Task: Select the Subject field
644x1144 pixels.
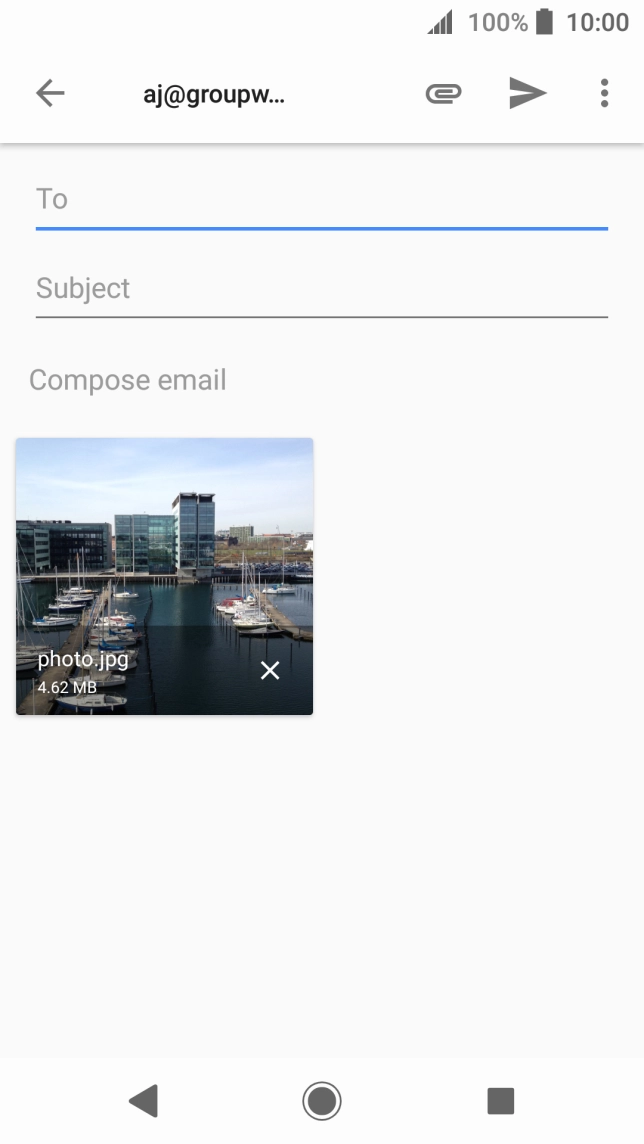Action: point(320,289)
